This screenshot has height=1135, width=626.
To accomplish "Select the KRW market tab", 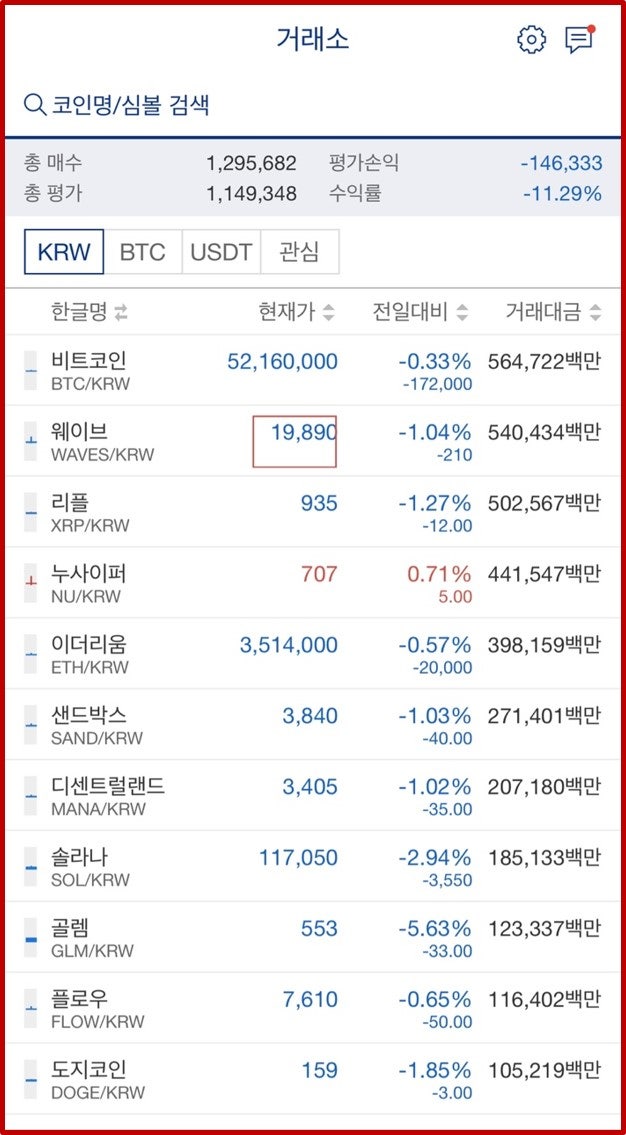I will (64, 252).
